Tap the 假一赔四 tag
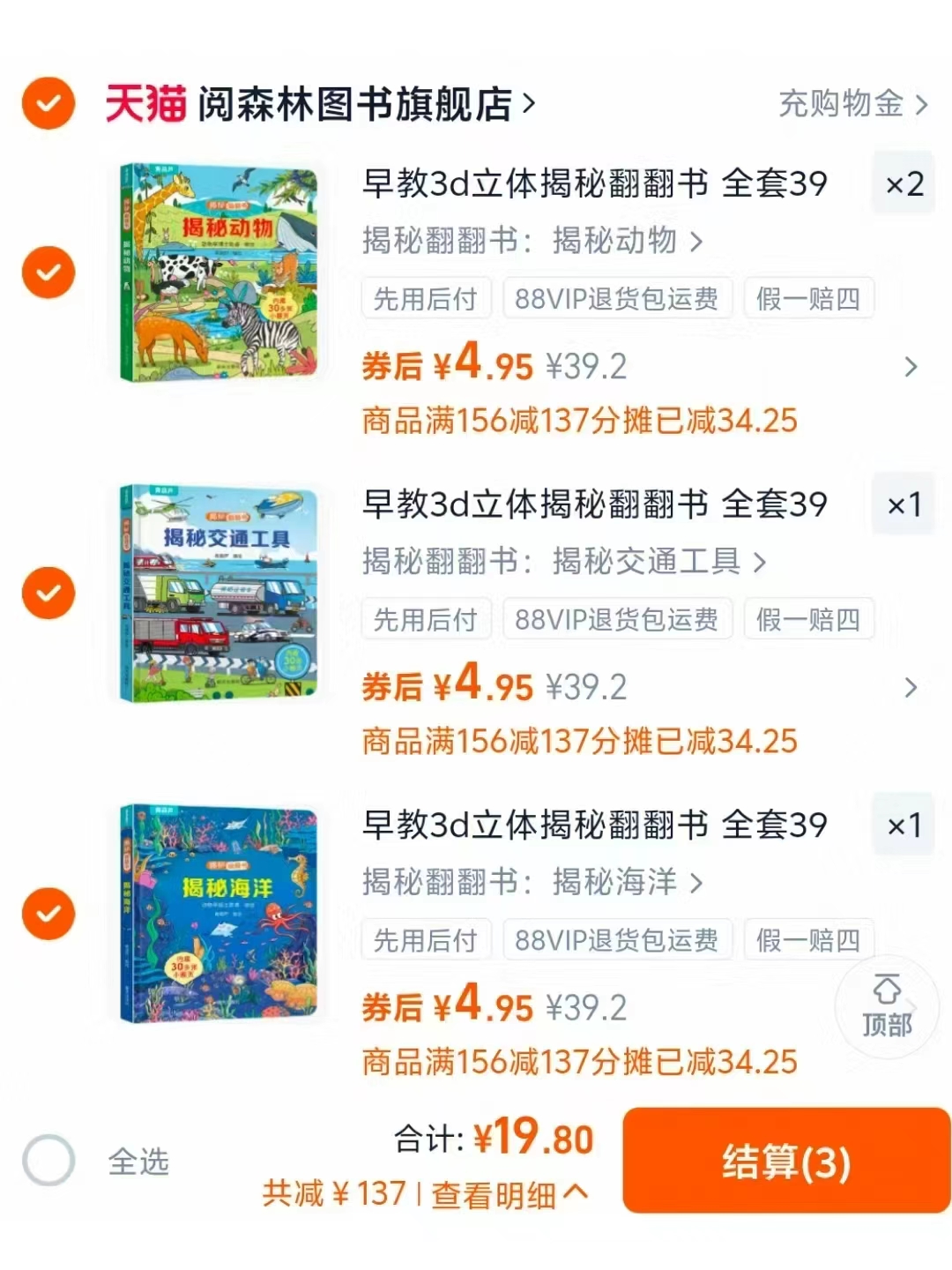 coord(808,298)
